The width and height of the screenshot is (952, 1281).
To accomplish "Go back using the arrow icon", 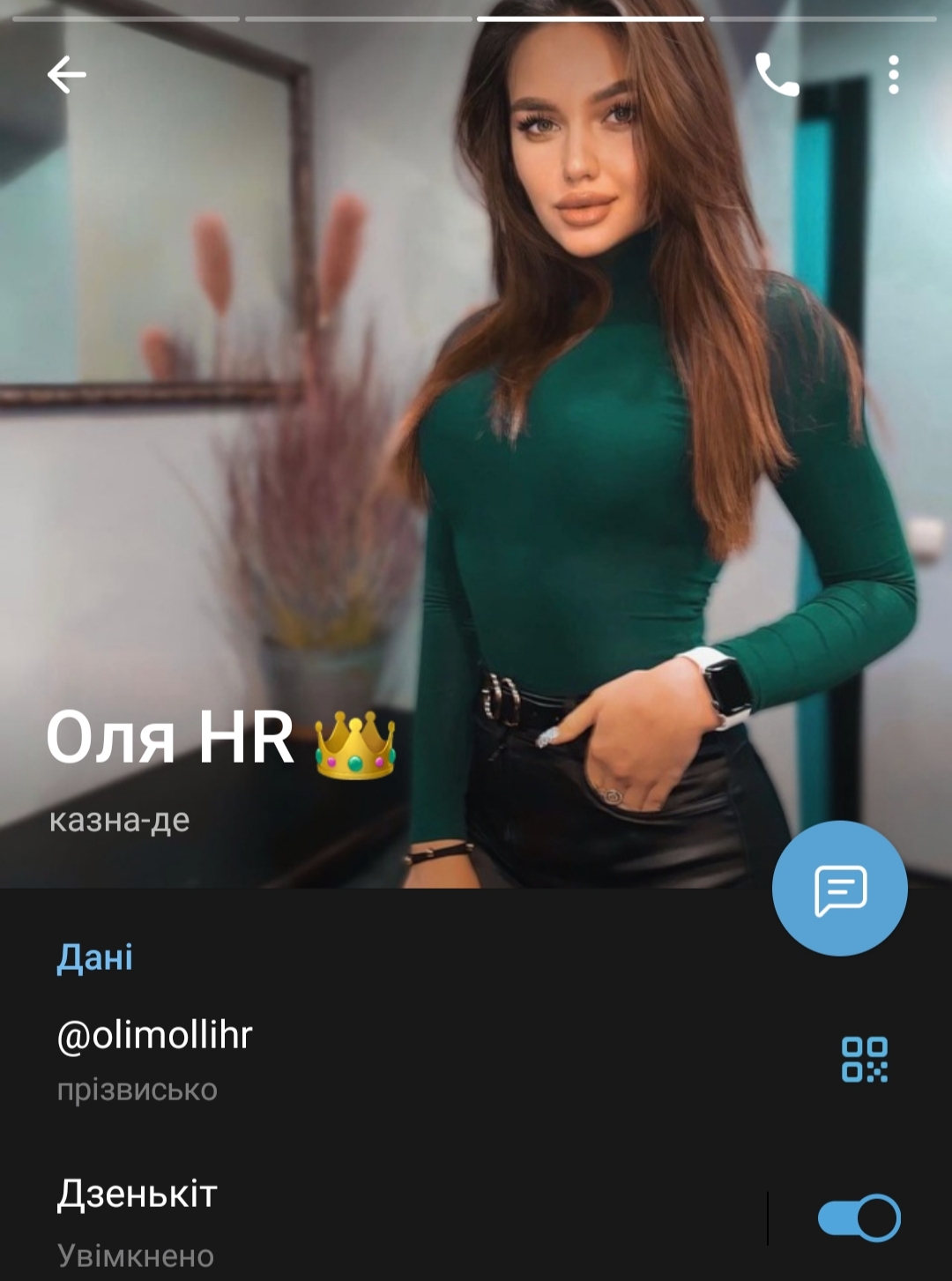I will click(x=67, y=75).
